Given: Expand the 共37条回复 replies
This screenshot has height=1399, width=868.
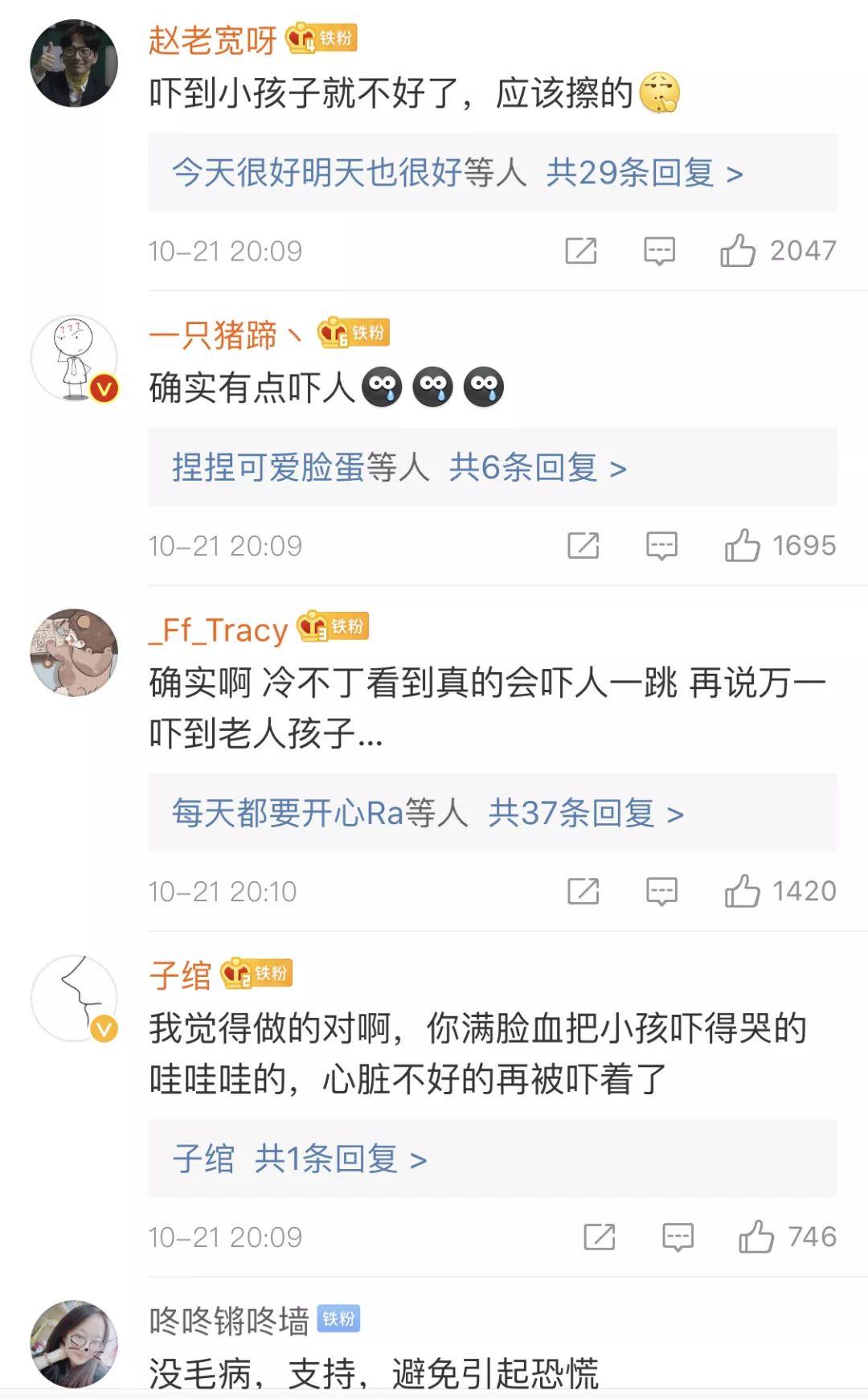Looking at the screenshot, I should pos(586,813).
